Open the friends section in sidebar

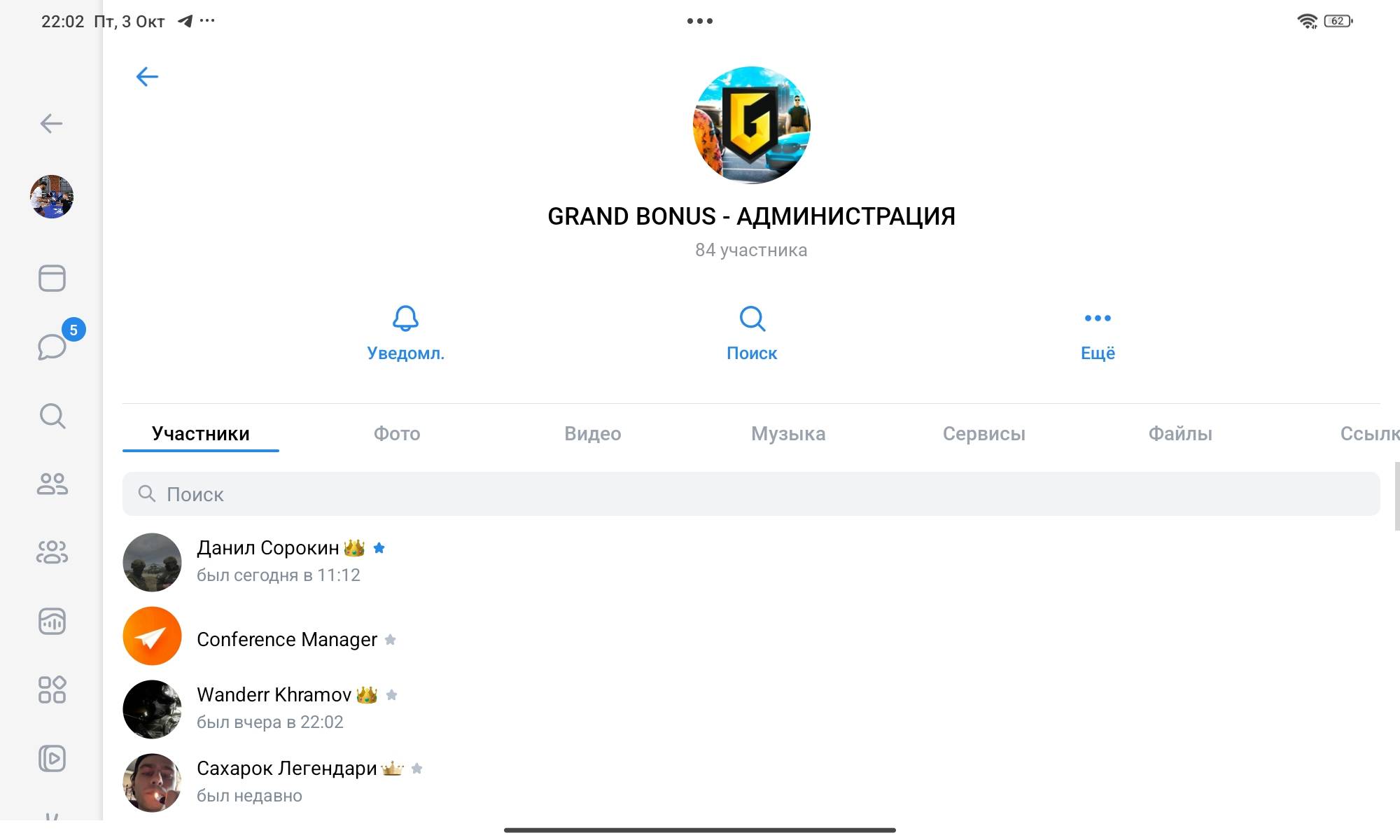pos(52,484)
